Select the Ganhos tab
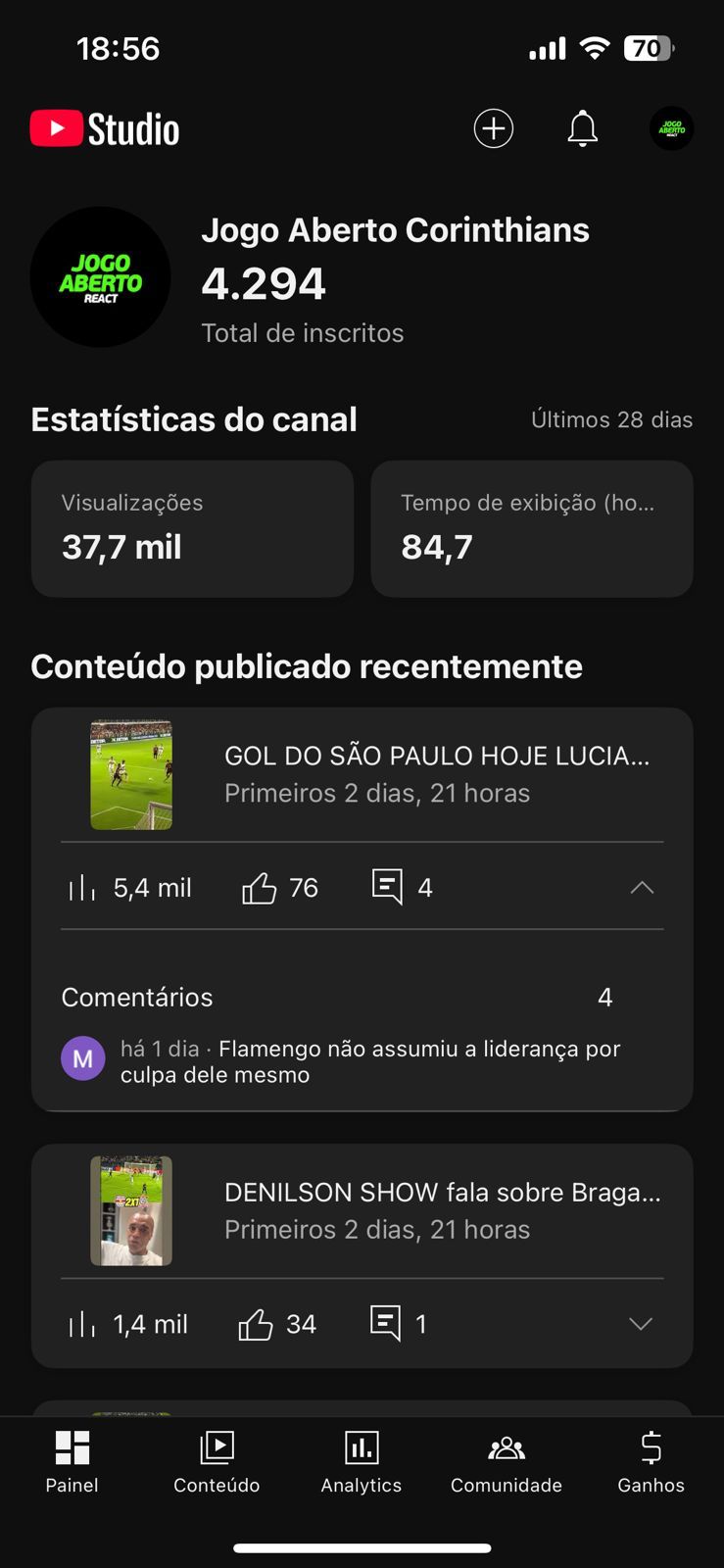This screenshot has width=724, height=1568. click(651, 1461)
